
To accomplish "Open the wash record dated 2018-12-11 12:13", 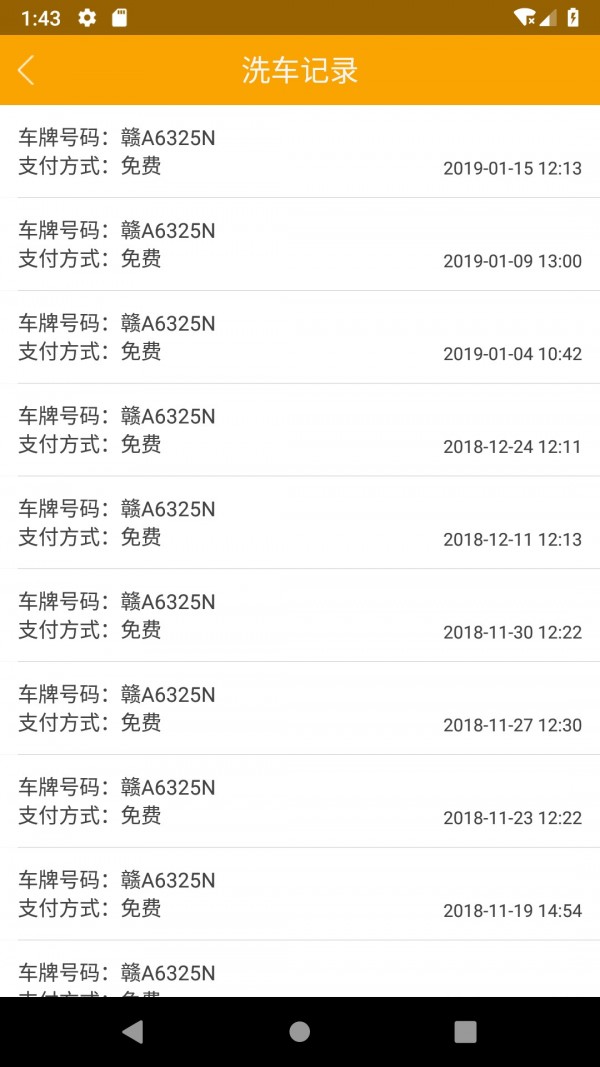I will click(x=300, y=524).
